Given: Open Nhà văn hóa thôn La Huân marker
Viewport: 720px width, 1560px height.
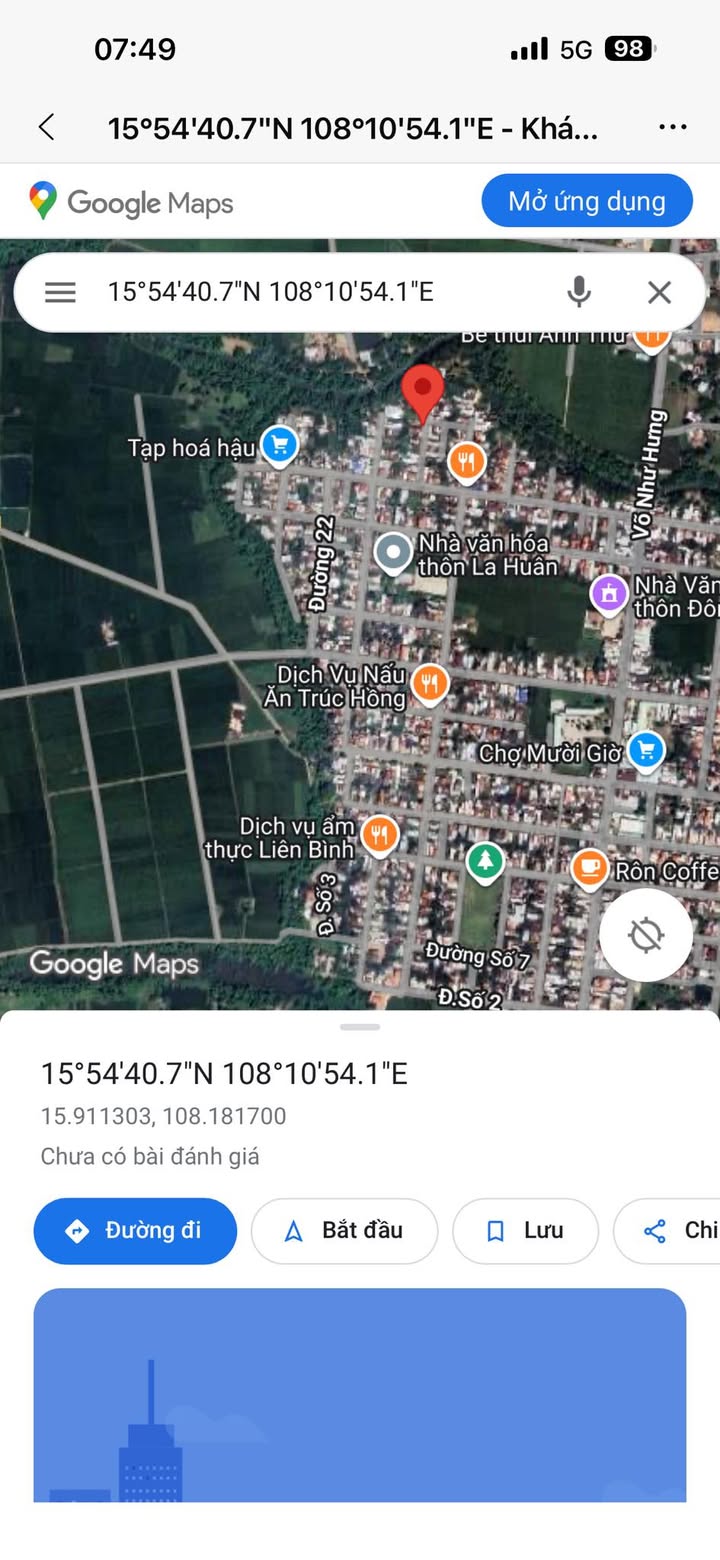Looking at the screenshot, I should click(392, 552).
